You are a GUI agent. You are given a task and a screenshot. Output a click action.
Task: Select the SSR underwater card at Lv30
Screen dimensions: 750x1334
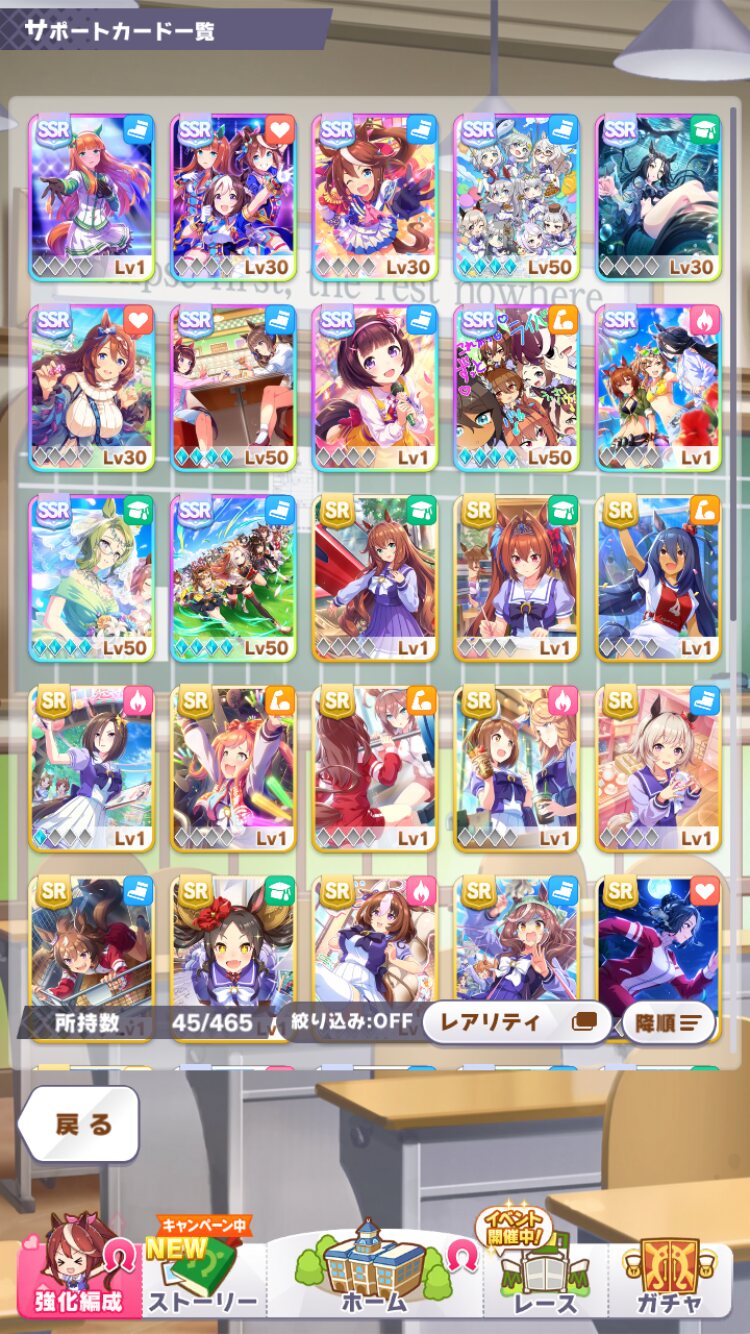click(658, 197)
